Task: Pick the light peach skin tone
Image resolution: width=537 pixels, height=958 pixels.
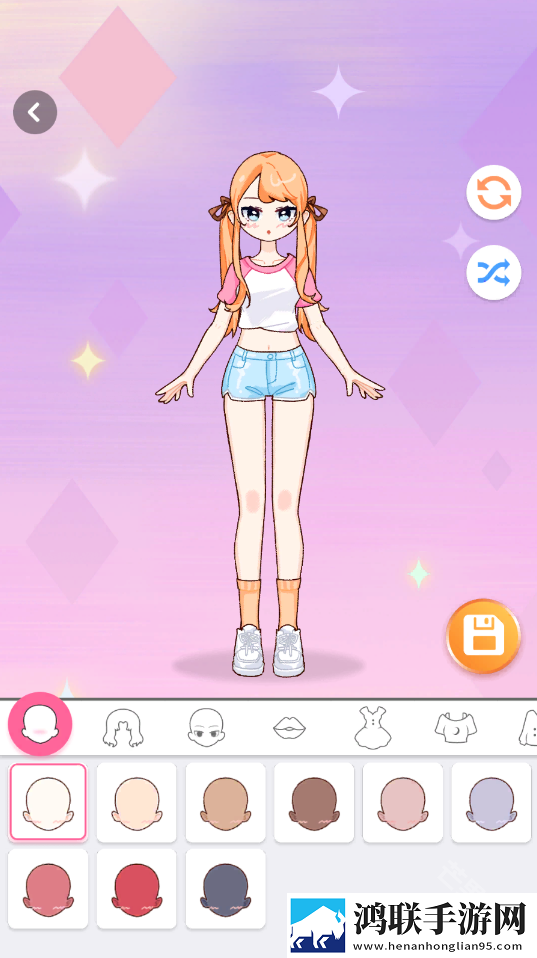Action: [x=136, y=802]
